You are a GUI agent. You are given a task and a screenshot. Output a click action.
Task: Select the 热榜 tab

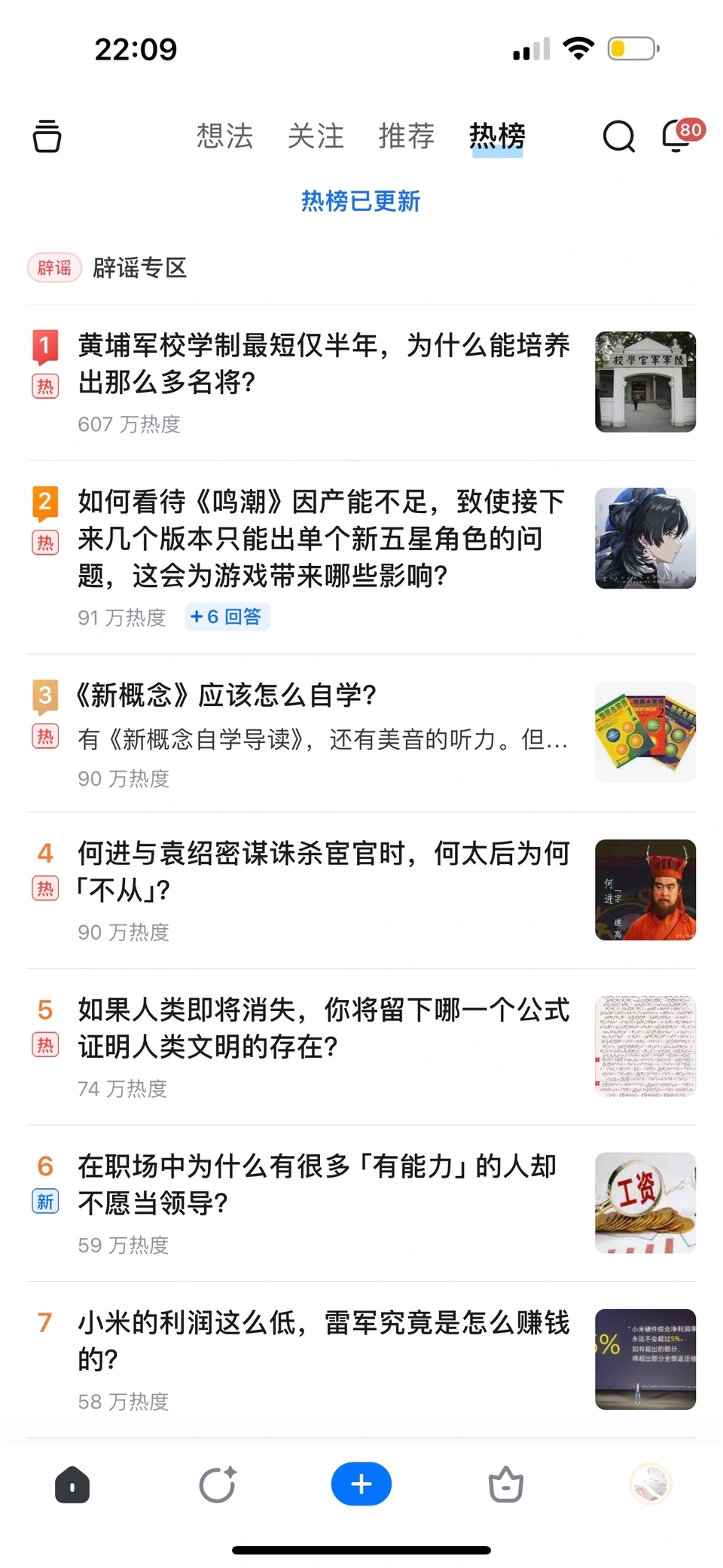(x=497, y=136)
